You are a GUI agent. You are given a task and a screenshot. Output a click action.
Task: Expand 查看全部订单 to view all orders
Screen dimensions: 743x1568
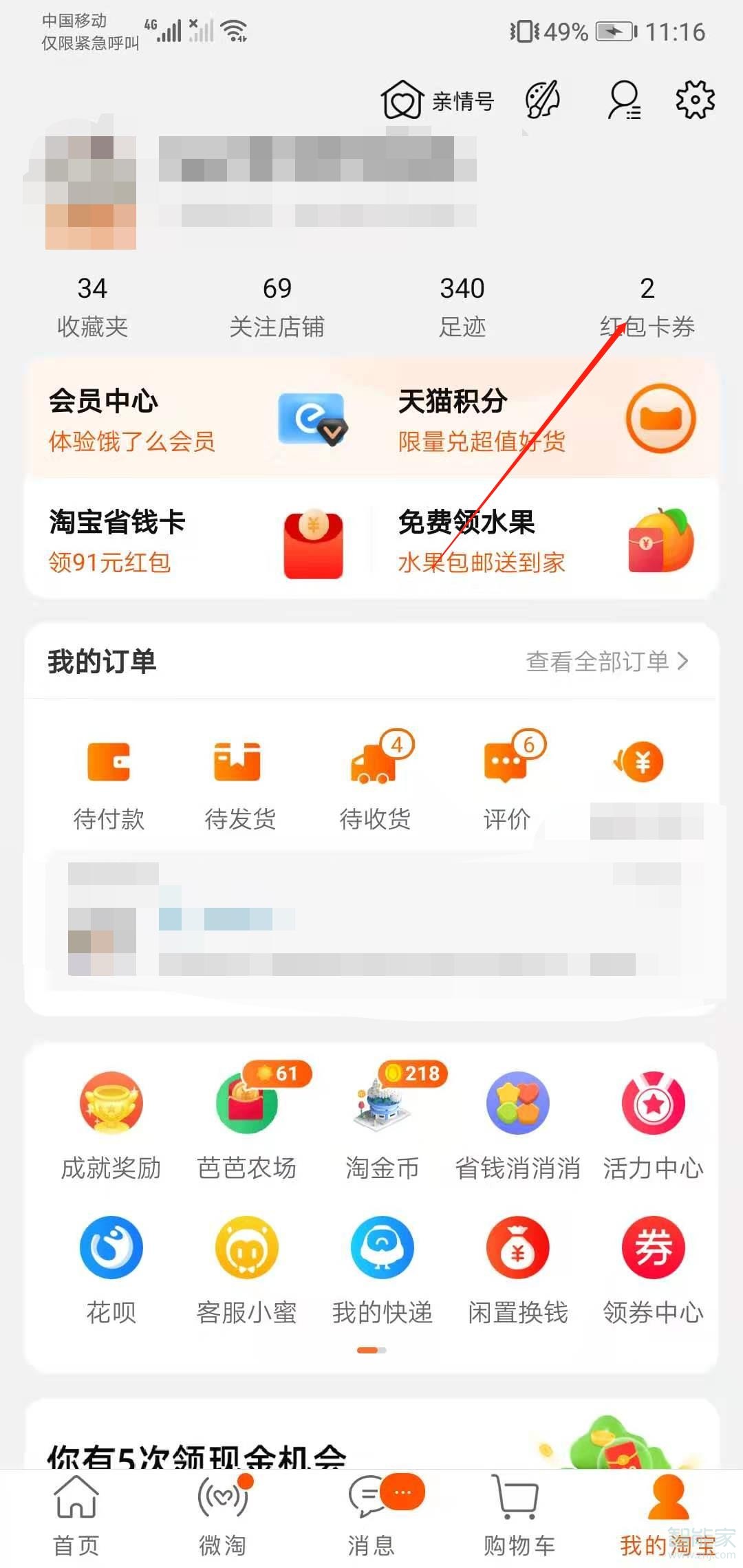[x=604, y=662]
